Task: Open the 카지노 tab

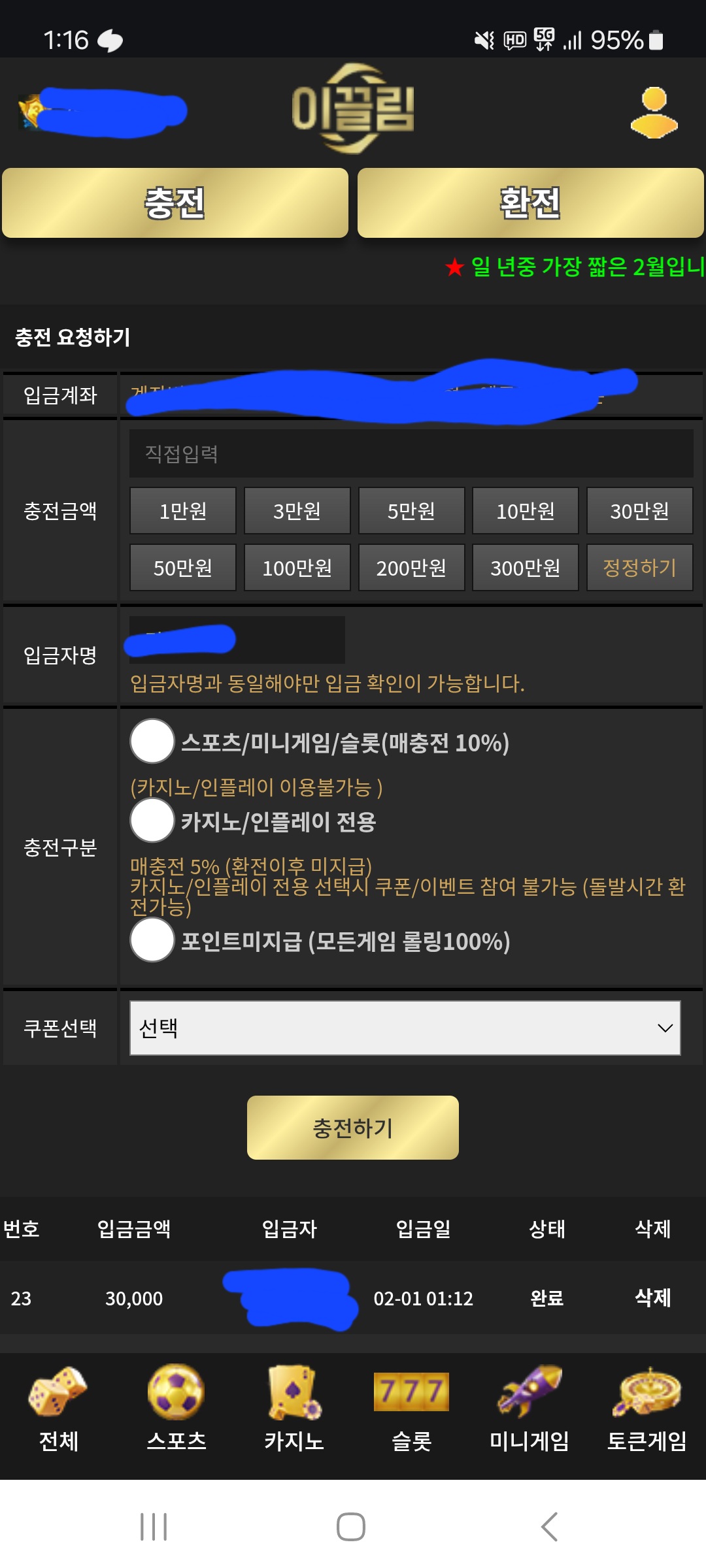Action: click(294, 1408)
